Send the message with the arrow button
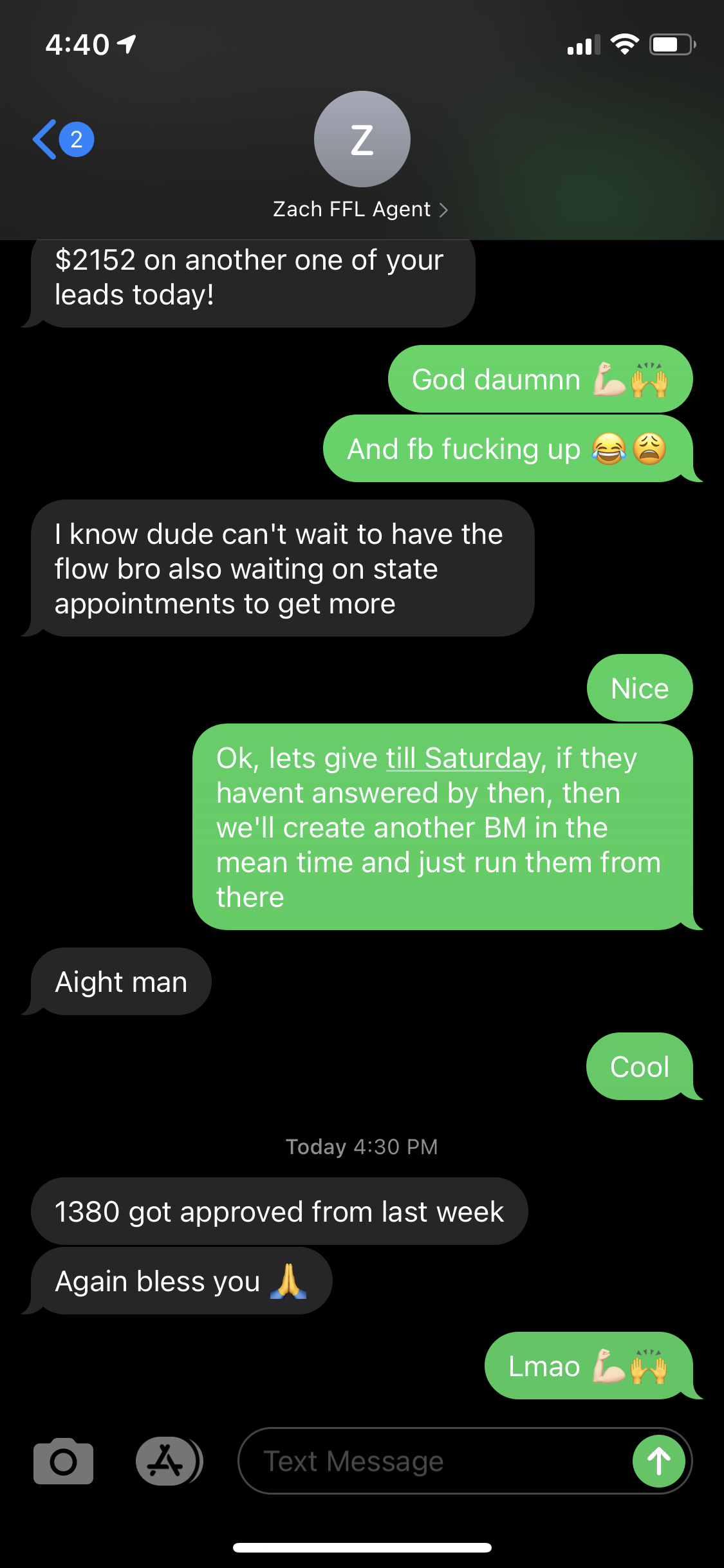The height and width of the screenshot is (1568, 724). click(x=658, y=1461)
